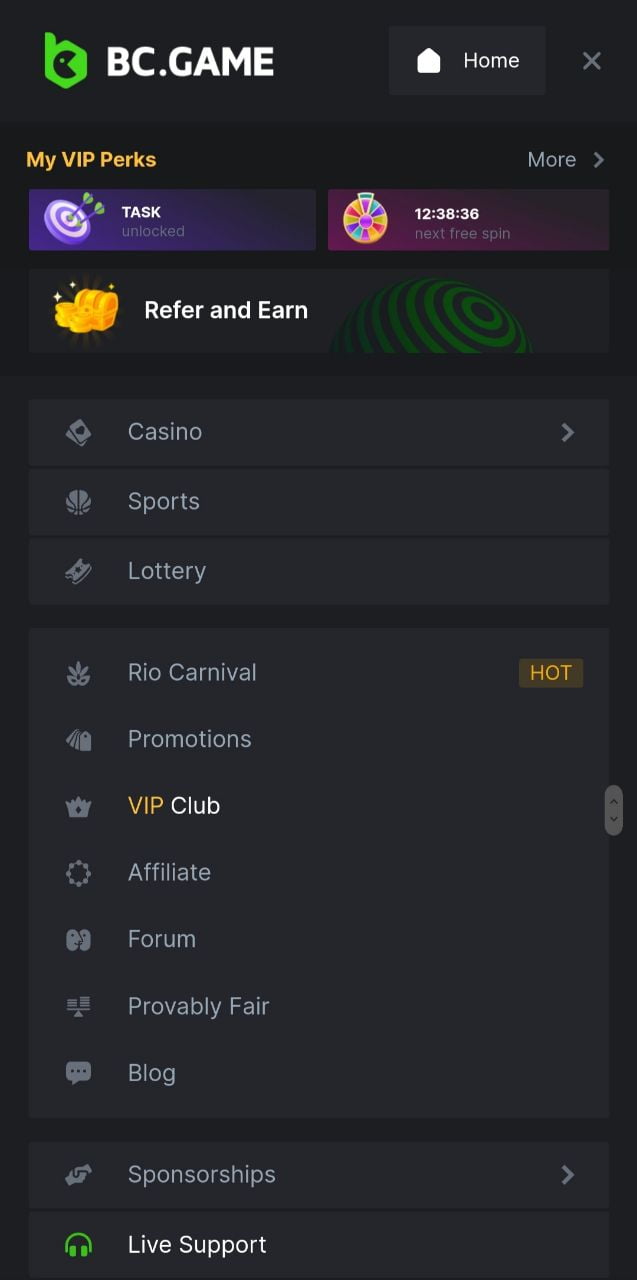Read the Blog
637x1280 pixels.
pos(318,1074)
